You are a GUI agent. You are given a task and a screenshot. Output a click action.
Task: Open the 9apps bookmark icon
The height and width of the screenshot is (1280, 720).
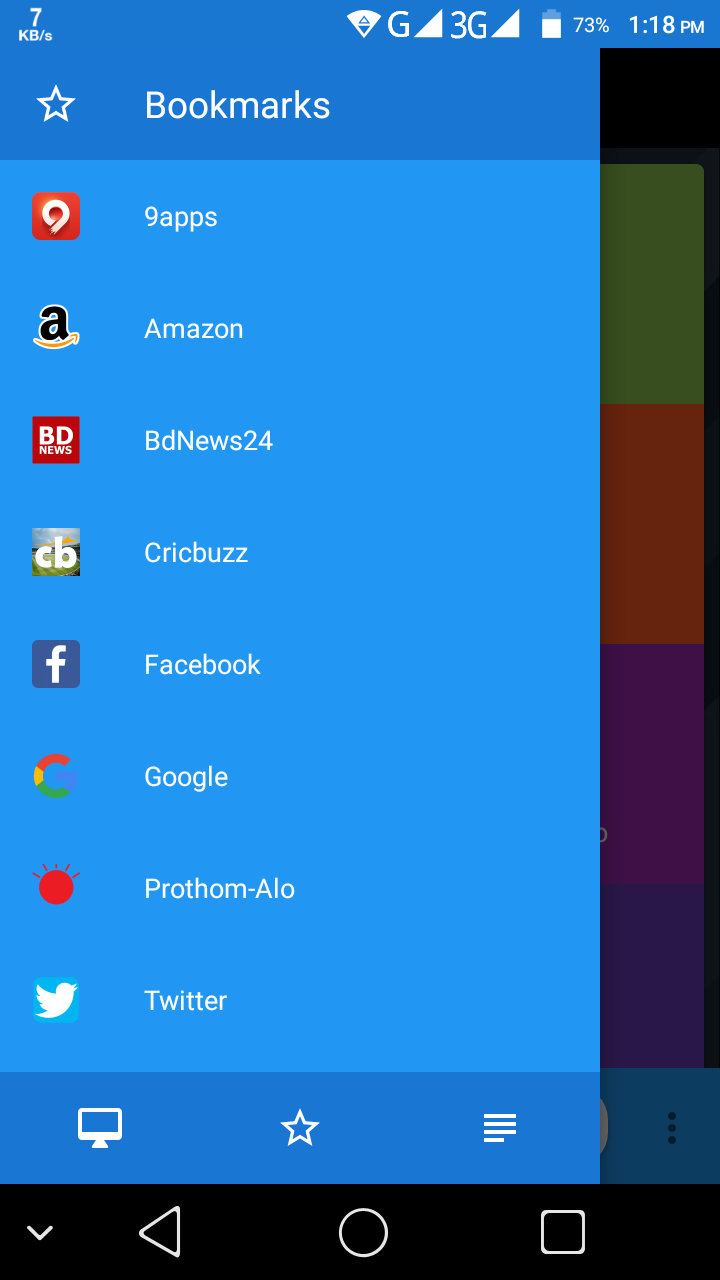click(55, 216)
